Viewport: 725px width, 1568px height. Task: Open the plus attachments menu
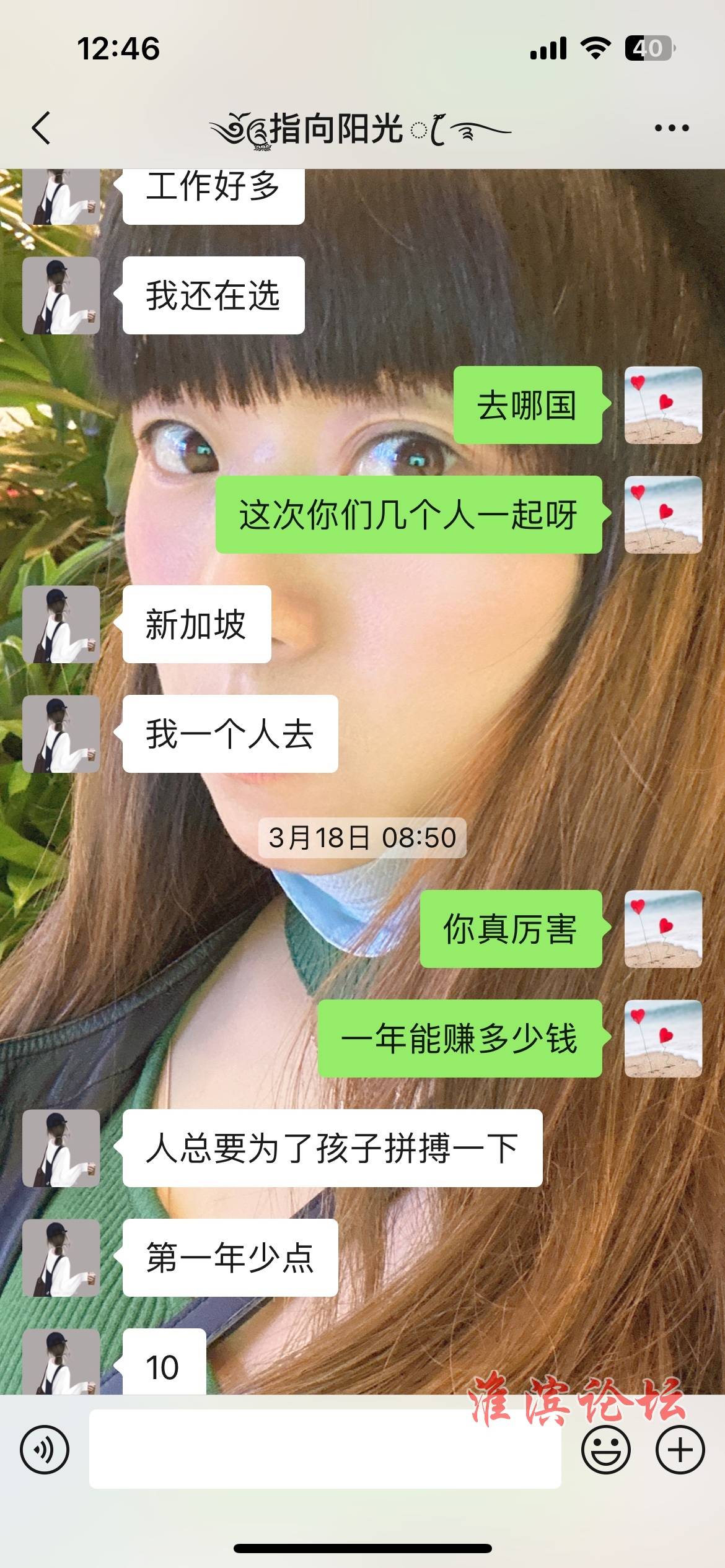tap(680, 1450)
